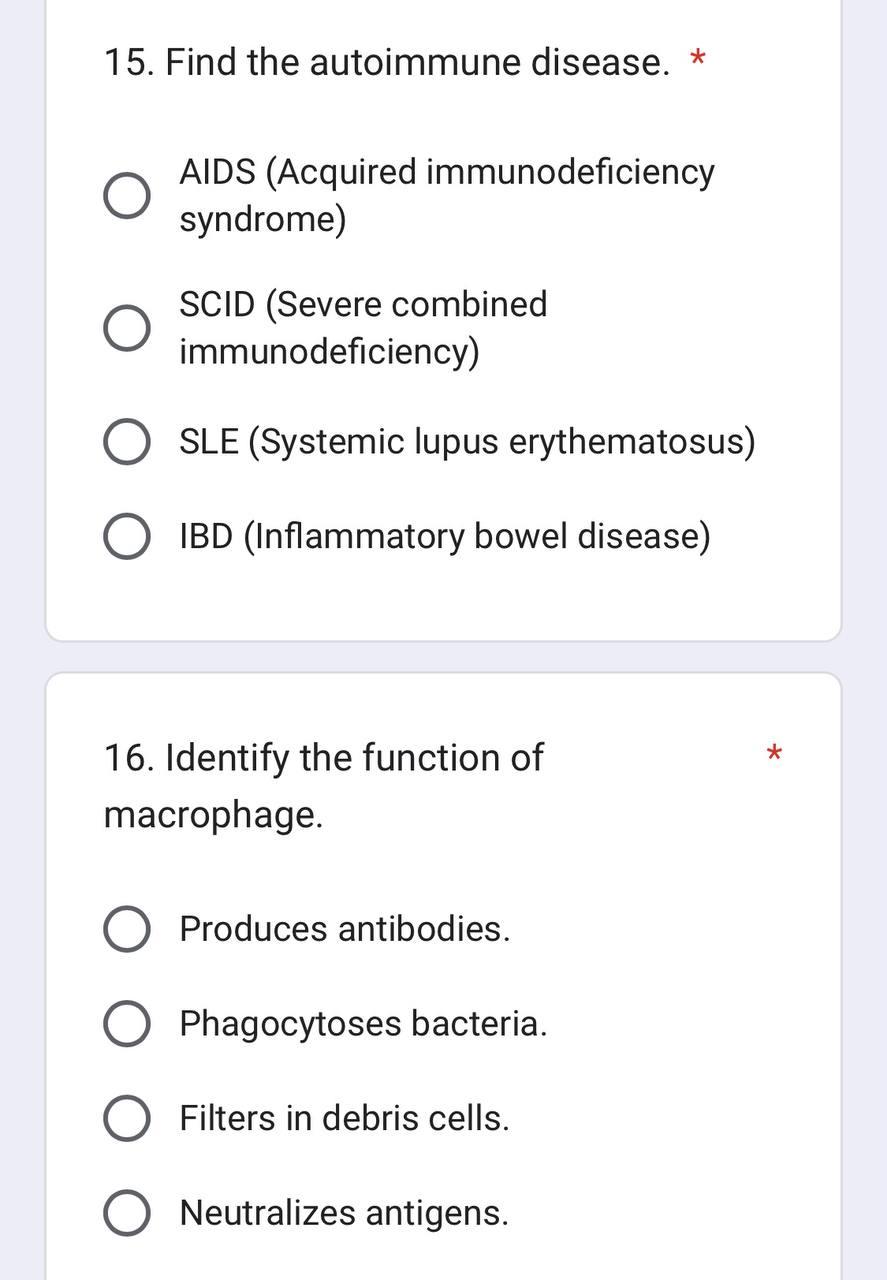Select the Produces antibodies option
Screen dimensions: 887x1280
[x=125, y=928]
